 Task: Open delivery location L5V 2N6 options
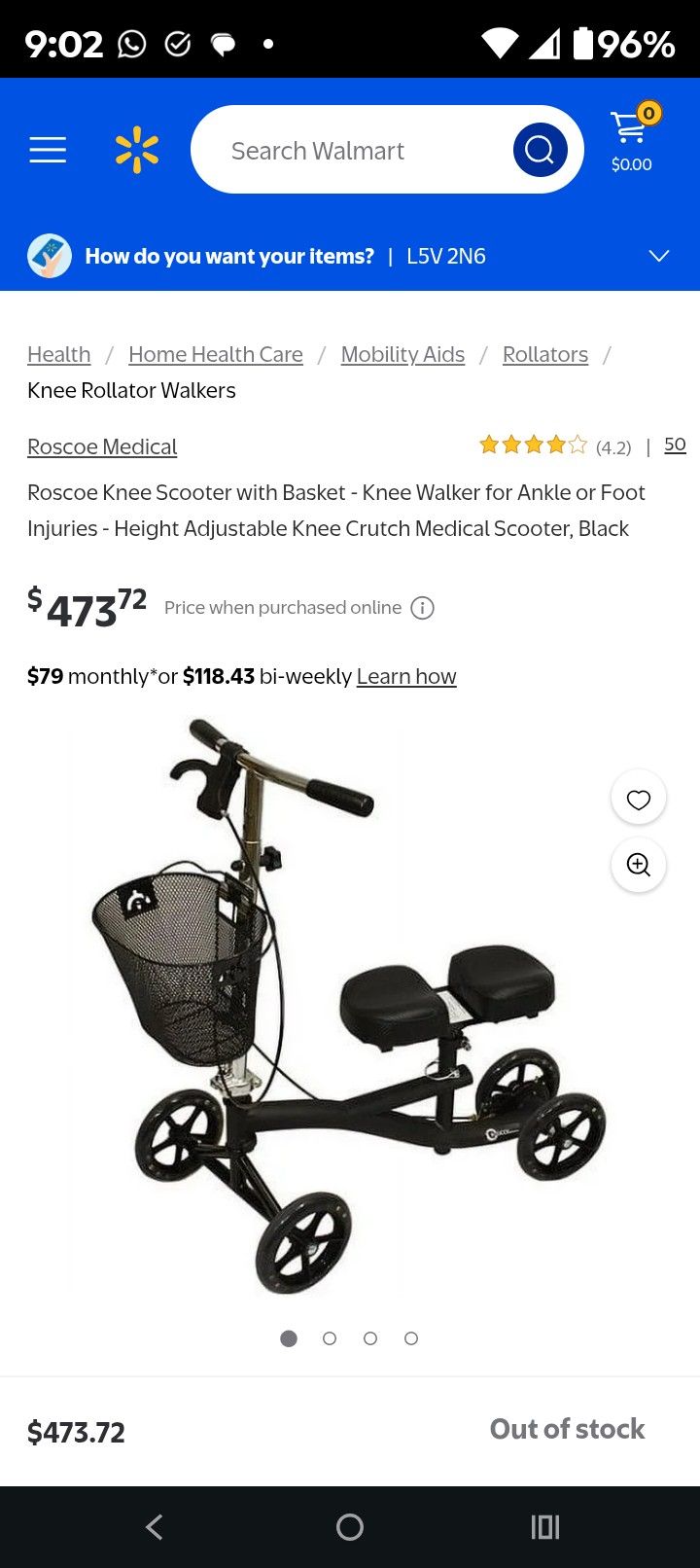tap(445, 256)
